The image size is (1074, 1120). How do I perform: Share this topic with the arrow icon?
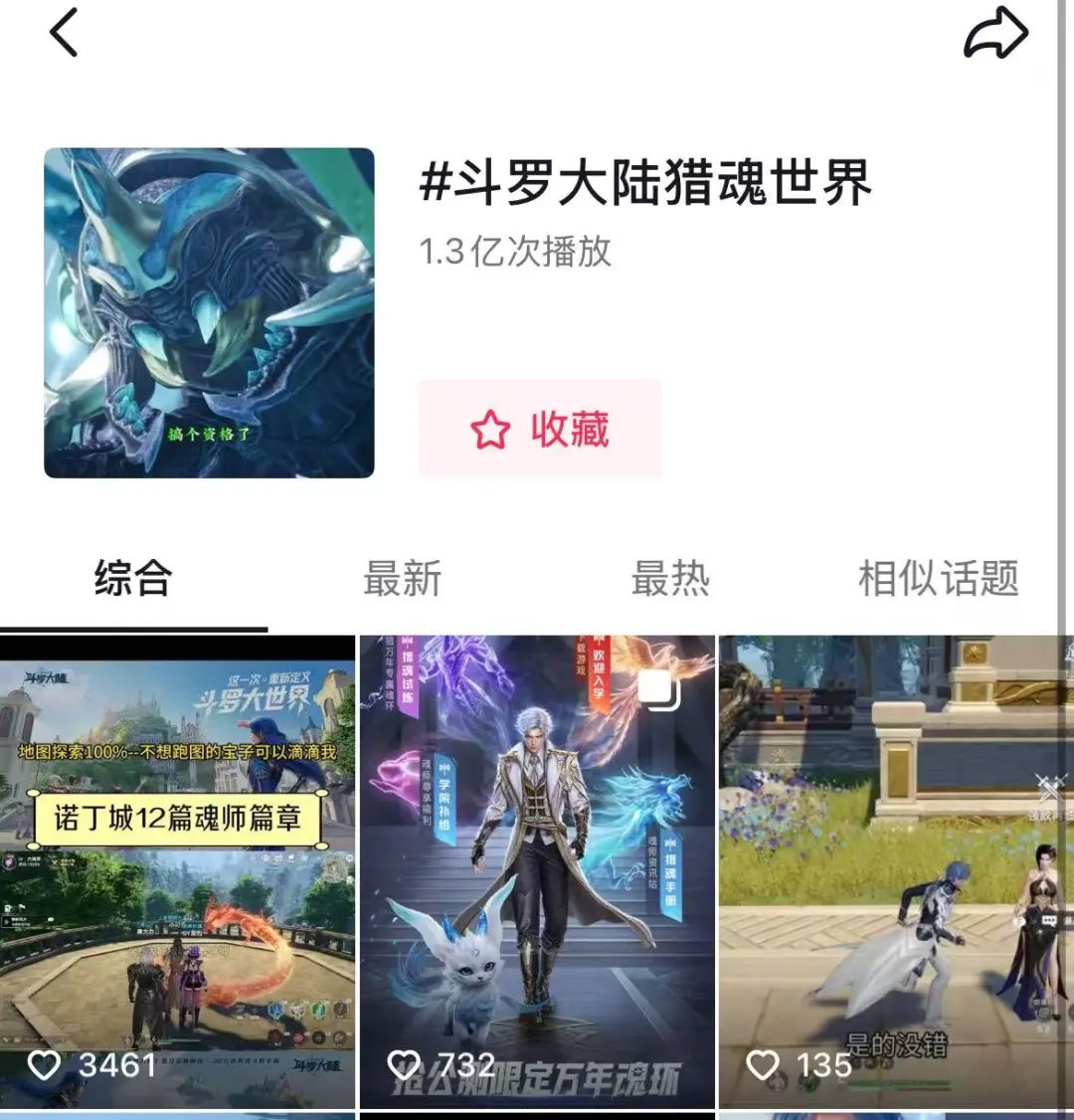(x=995, y=33)
